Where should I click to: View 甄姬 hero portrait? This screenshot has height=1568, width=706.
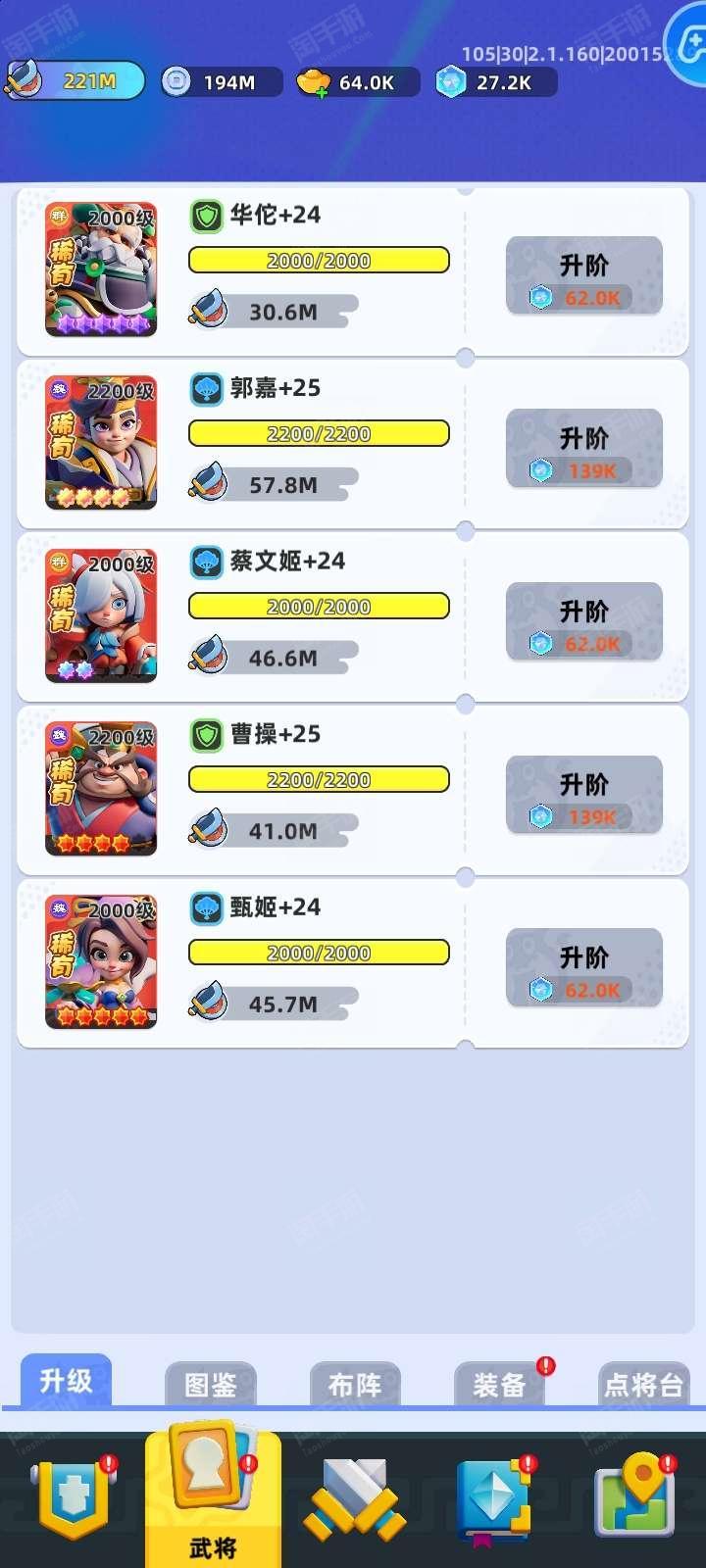pyautogui.click(x=101, y=961)
